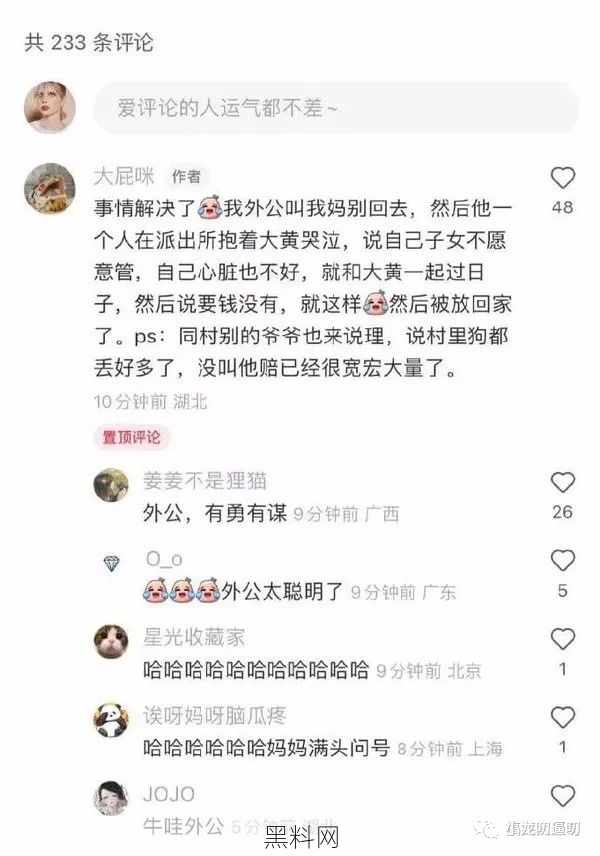Open JOJO's profile avatar
The image size is (600, 856).
pos(111,797)
